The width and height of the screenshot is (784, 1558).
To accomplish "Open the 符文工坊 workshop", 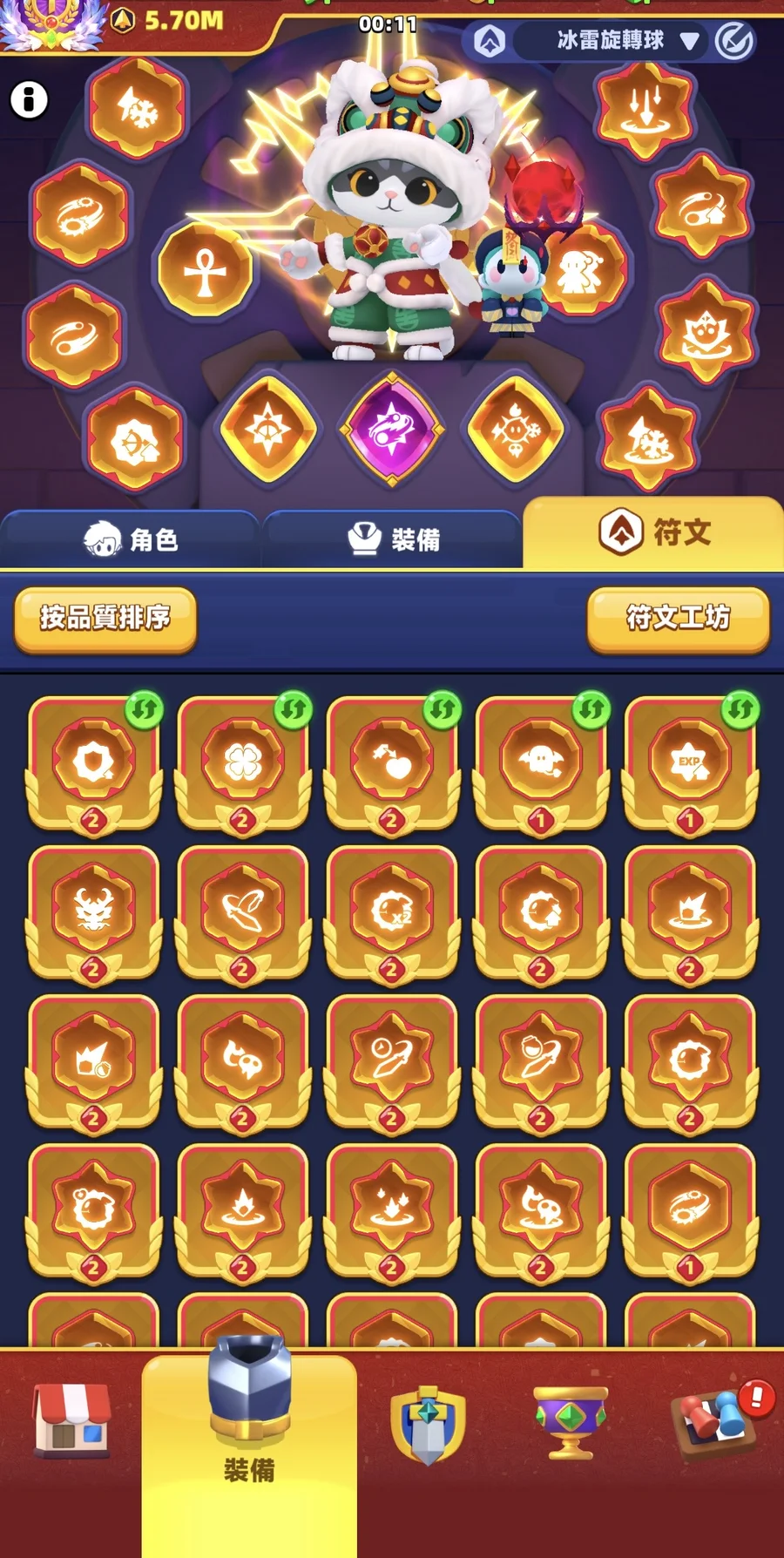I will tap(678, 618).
